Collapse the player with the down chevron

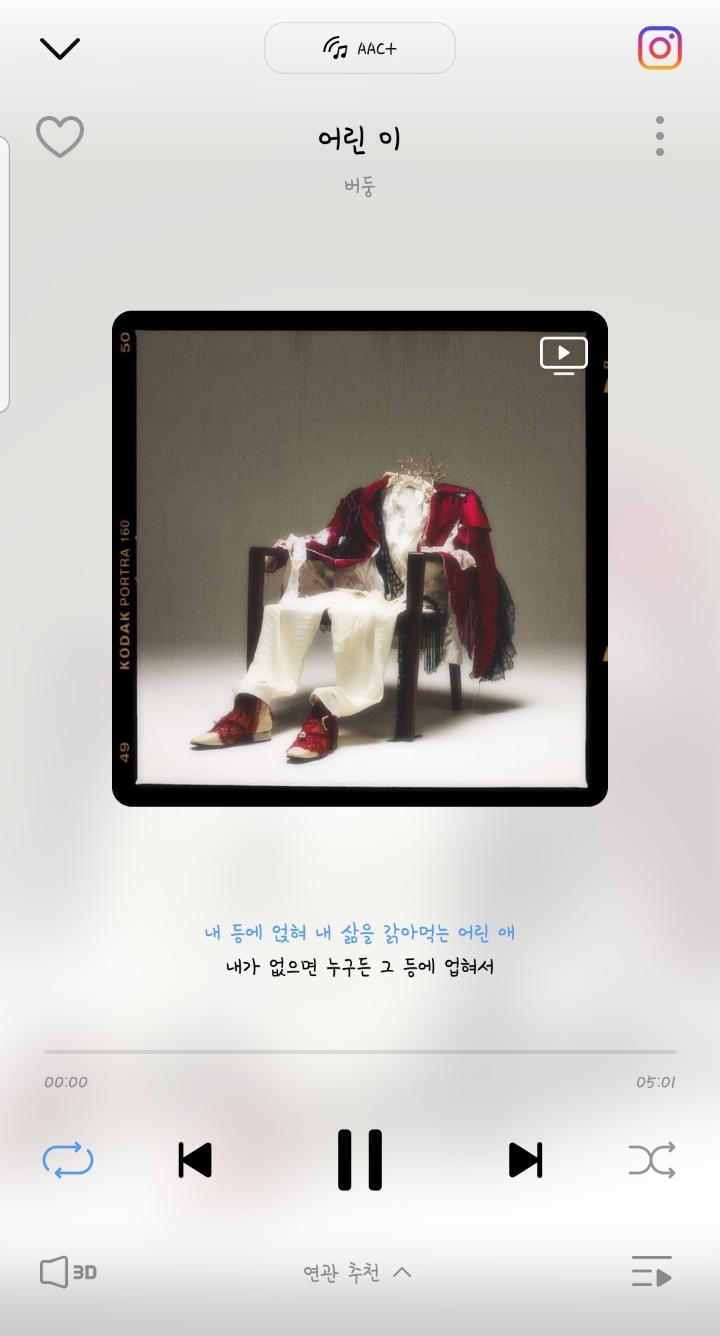59,48
